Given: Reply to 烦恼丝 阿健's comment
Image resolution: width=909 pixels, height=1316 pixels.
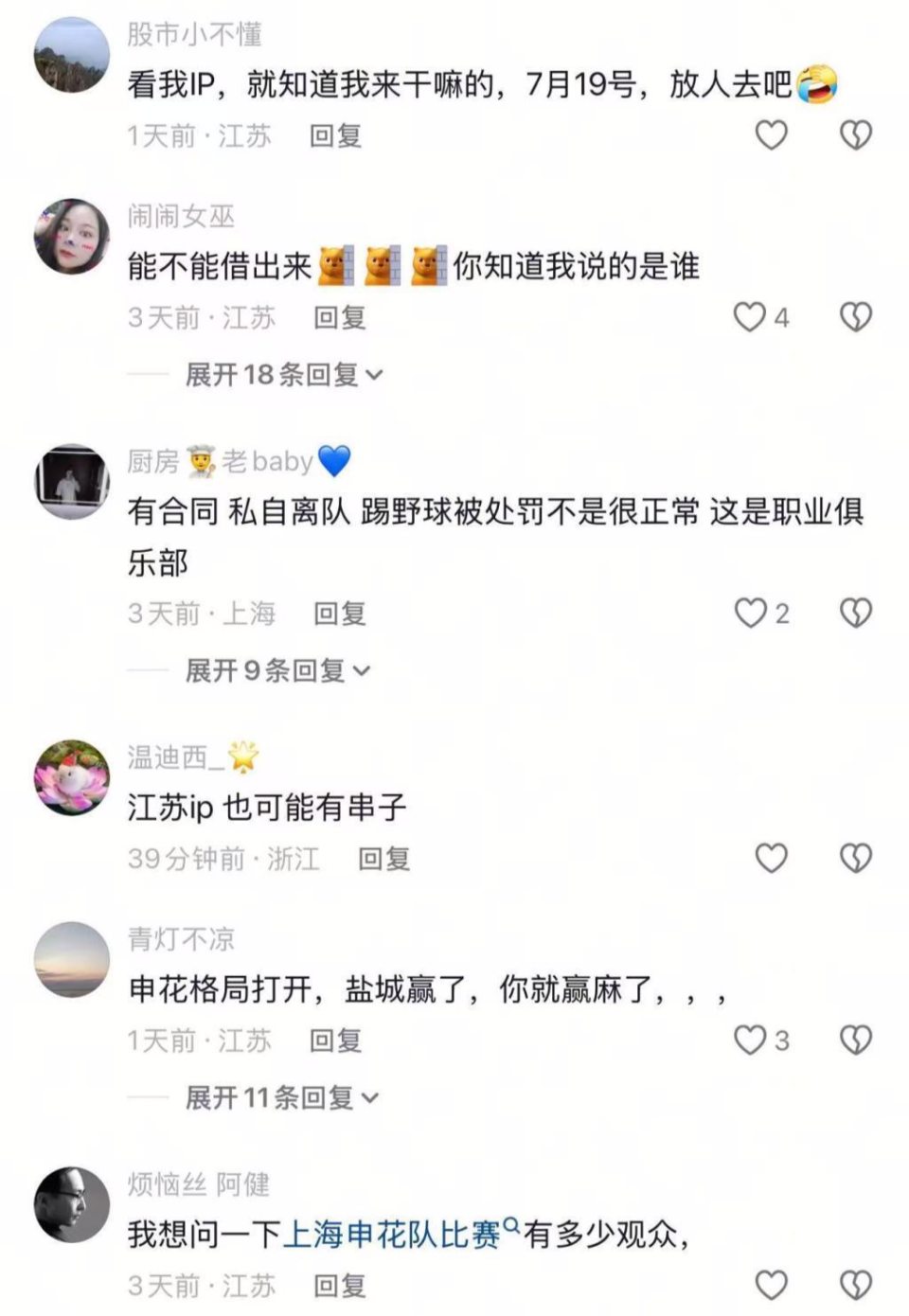Looking at the screenshot, I should 340,1286.
